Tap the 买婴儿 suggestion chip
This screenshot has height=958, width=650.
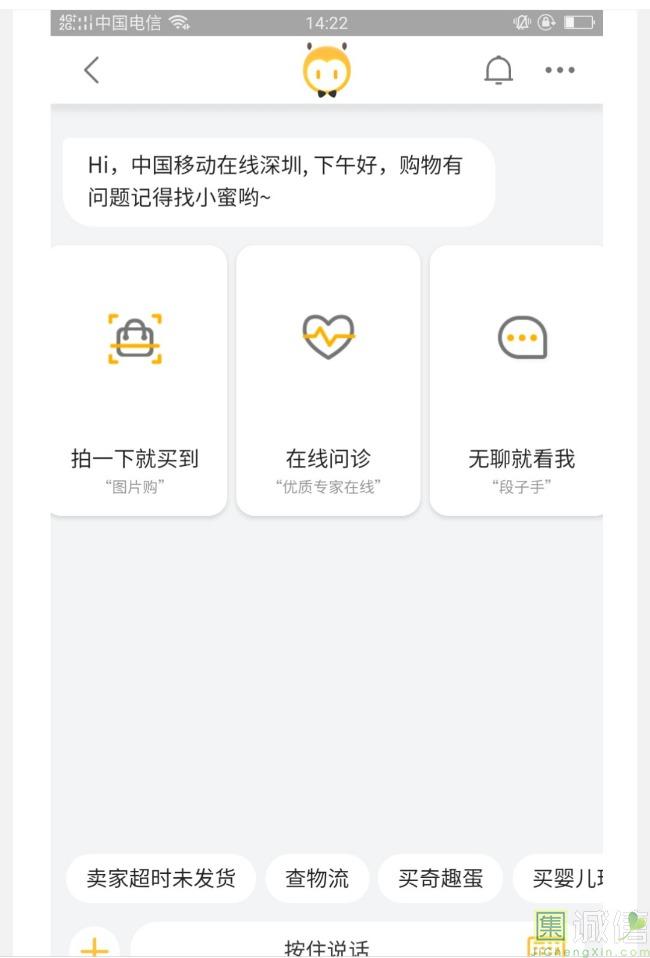565,879
